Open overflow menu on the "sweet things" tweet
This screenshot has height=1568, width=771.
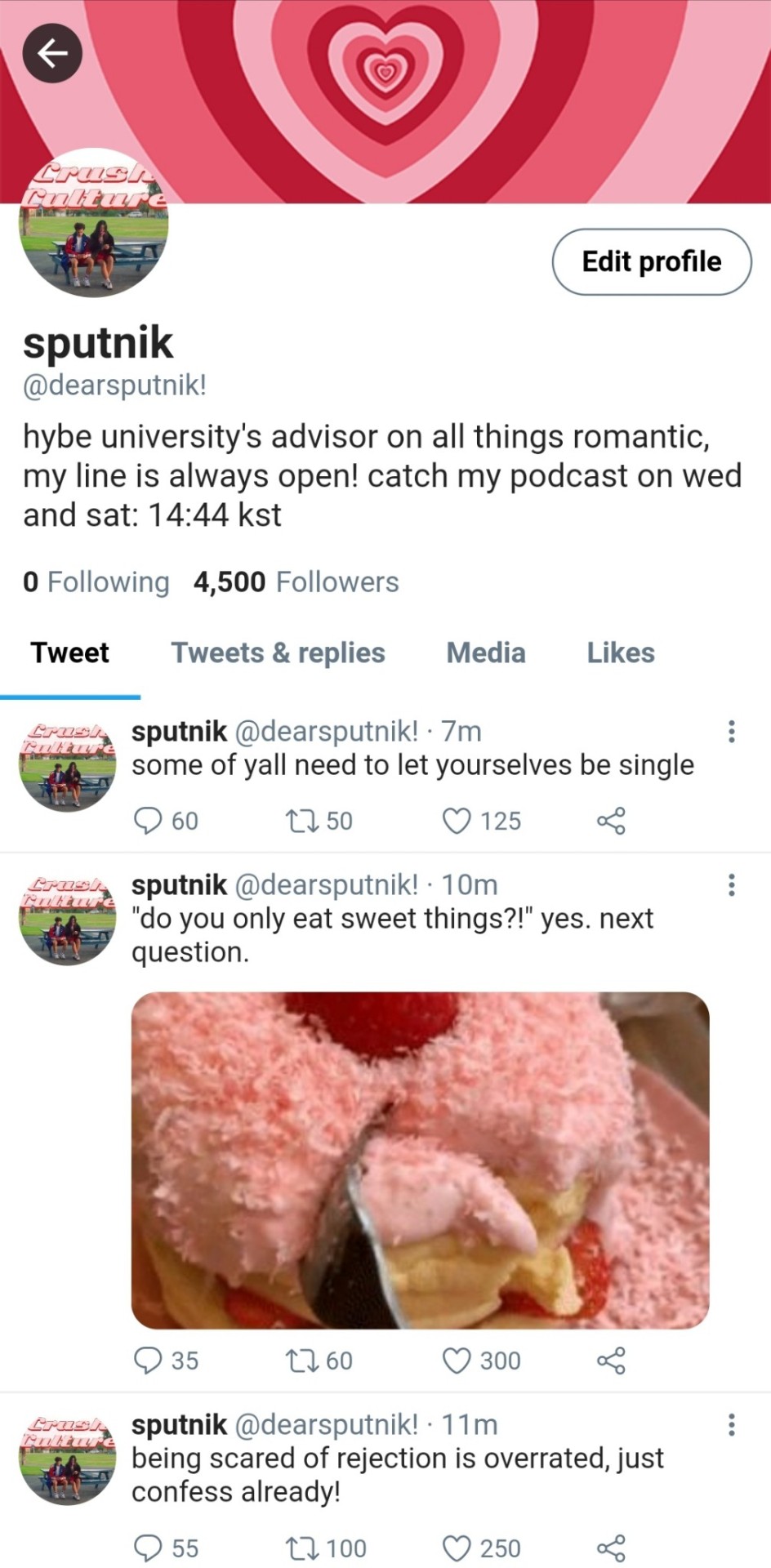[x=731, y=884]
